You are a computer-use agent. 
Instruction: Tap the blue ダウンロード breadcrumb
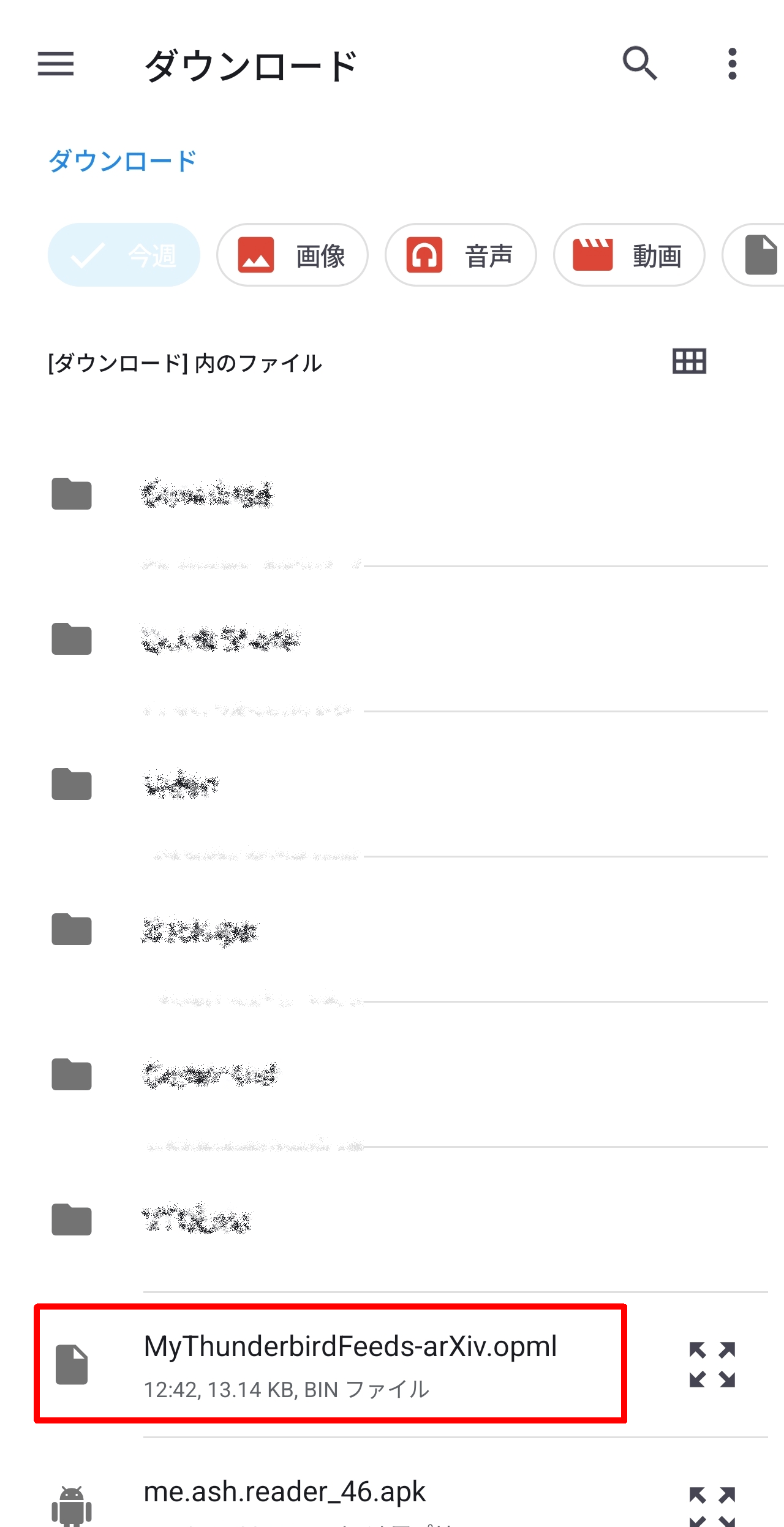click(x=123, y=161)
